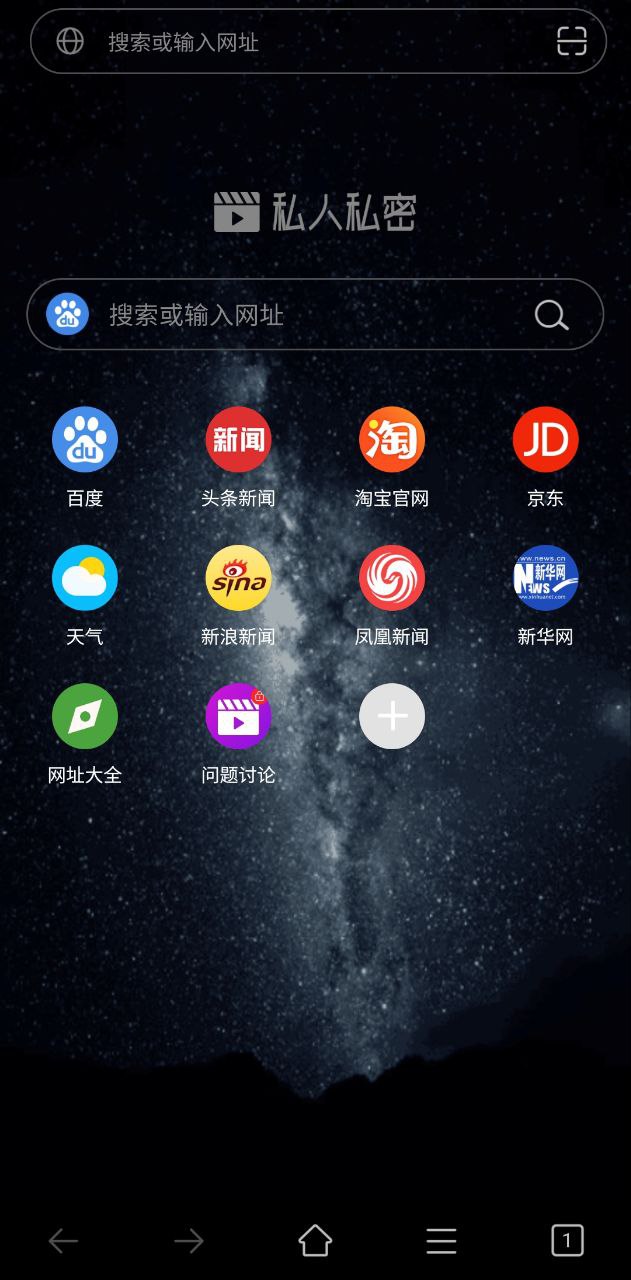The image size is (631, 1280).
Task: Go to the browser home page
Action: [x=315, y=1241]
